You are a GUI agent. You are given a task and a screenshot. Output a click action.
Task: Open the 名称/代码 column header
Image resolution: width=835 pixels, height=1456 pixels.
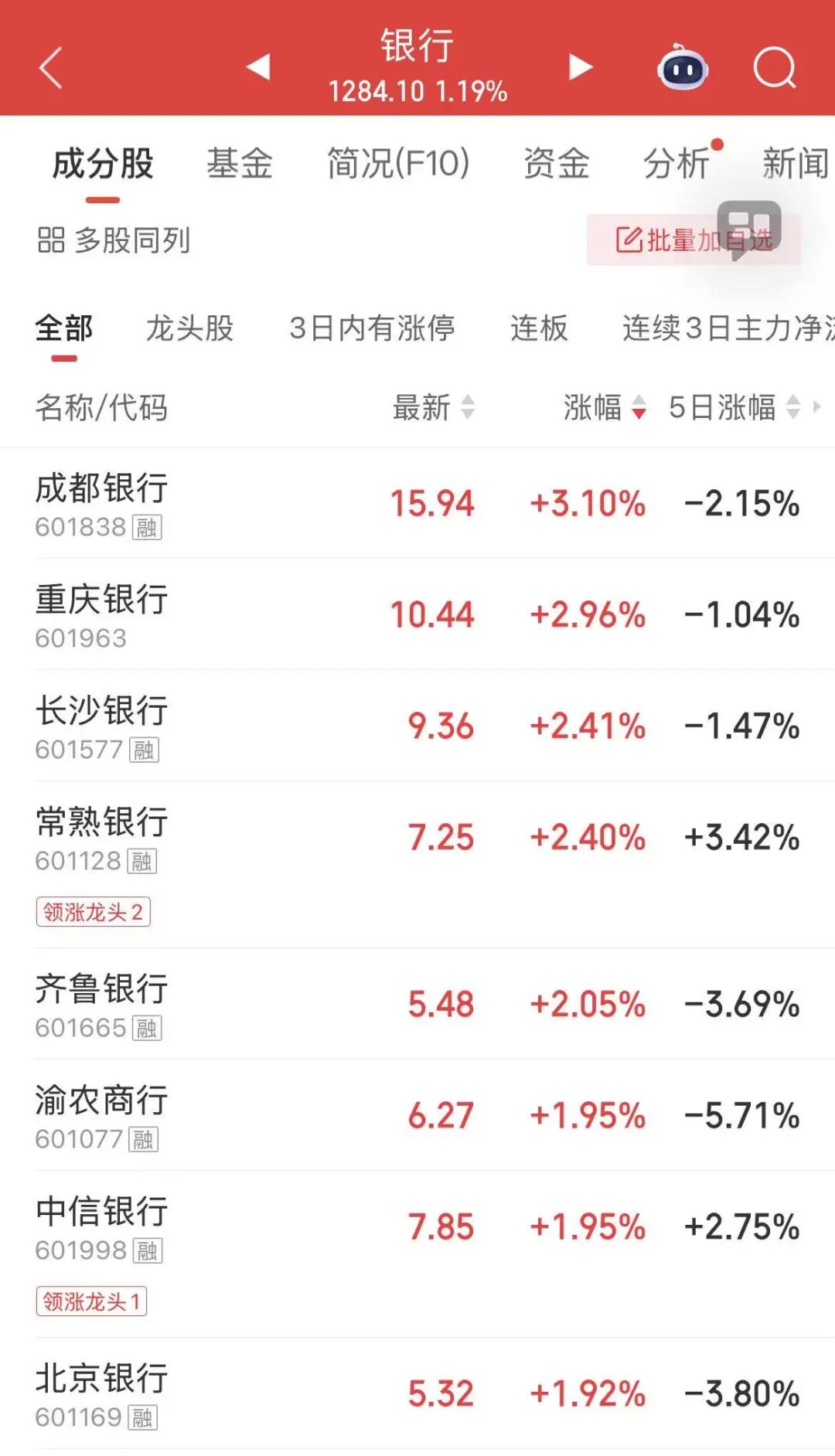pos(103,409)
